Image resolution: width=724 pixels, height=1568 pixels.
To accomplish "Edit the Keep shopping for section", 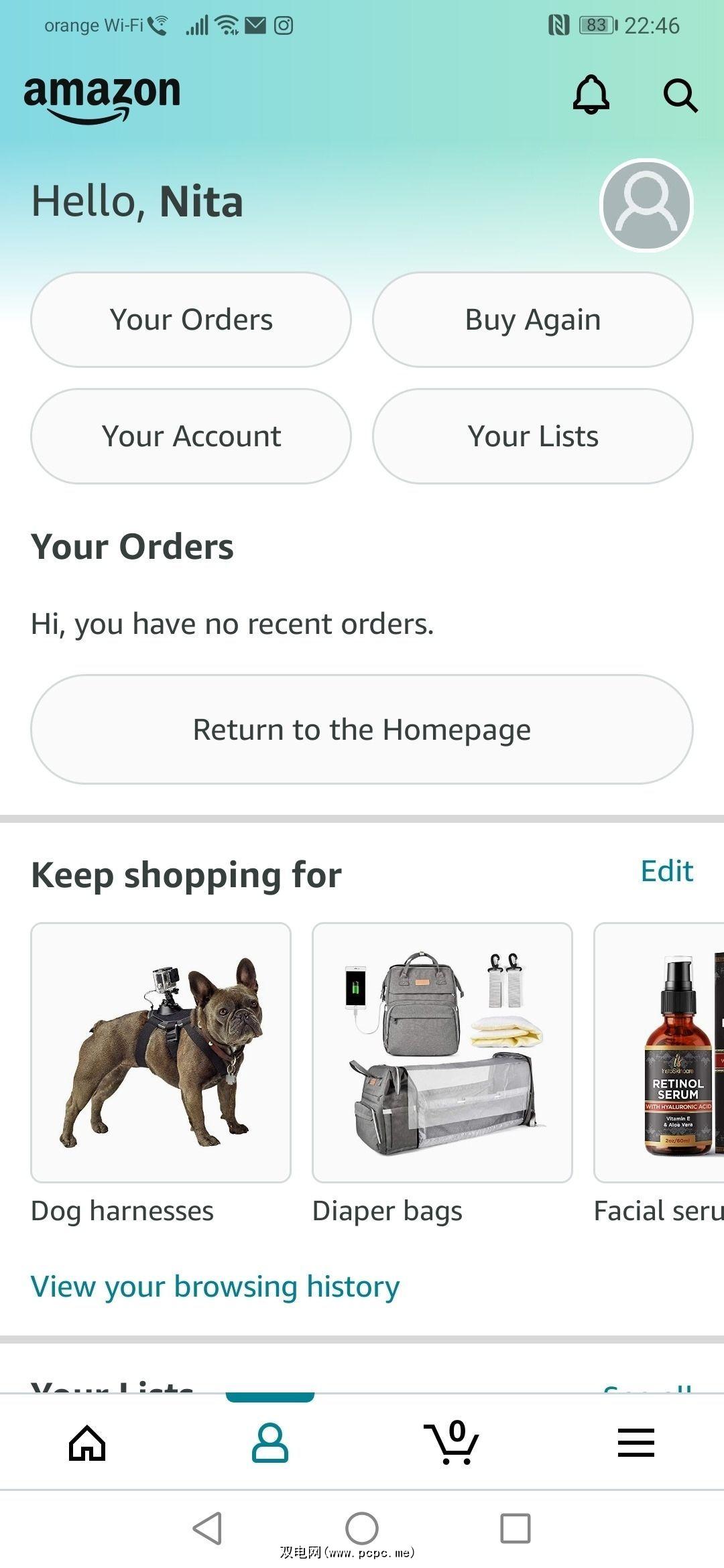I will tap(666, 871).
